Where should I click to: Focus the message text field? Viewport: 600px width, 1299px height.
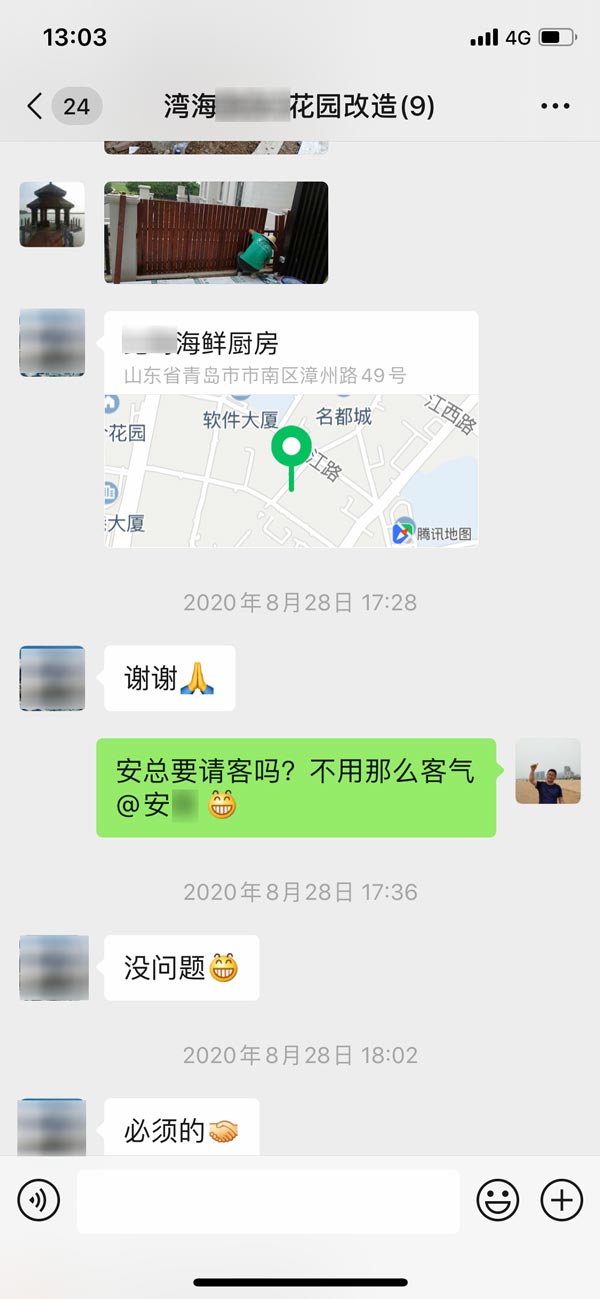coord(268,1200)
